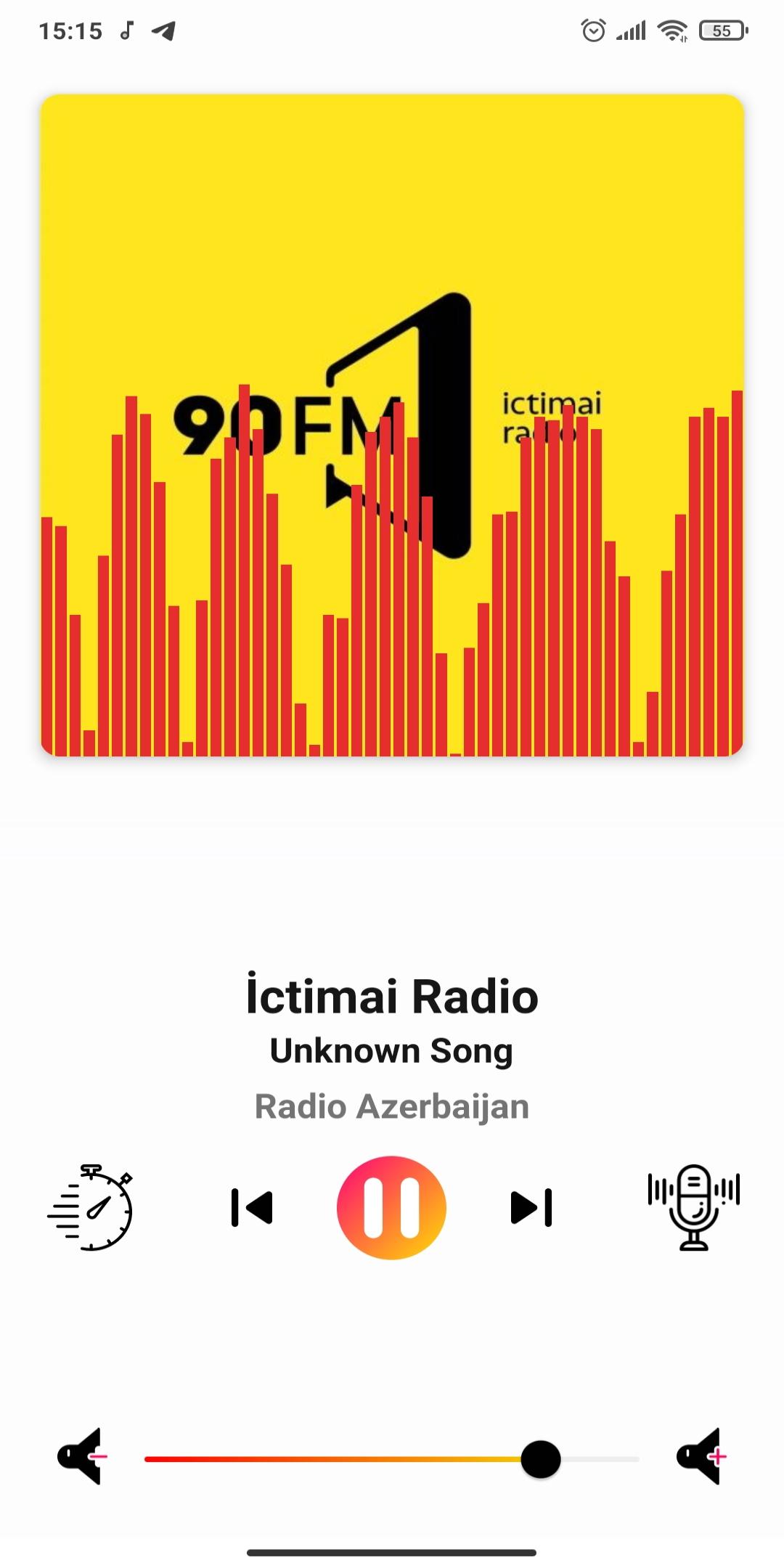The height and width of the screenshot is (1568, 784).
Task: Tap the volume slider track
Action: pyautogui.click(x=391, y=1458)
